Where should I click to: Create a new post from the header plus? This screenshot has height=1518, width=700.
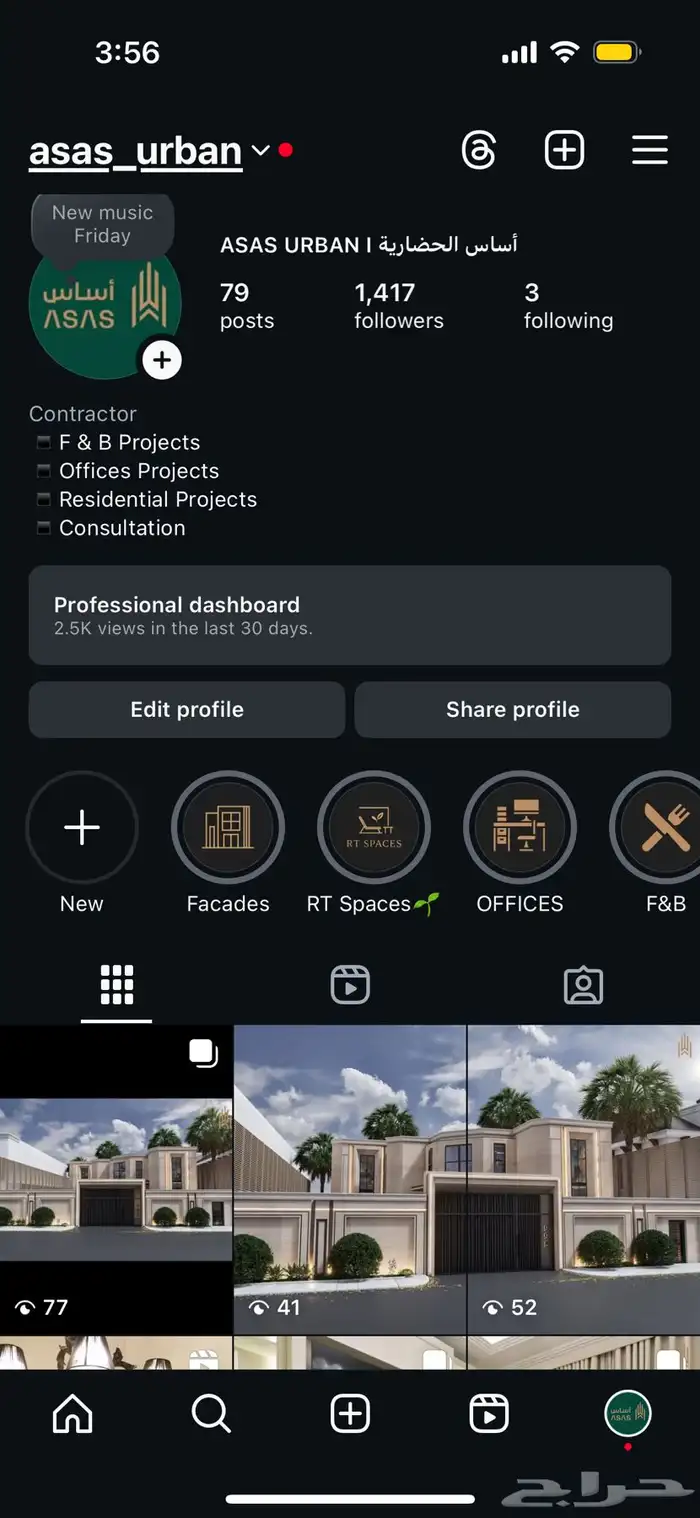[564, 151]
